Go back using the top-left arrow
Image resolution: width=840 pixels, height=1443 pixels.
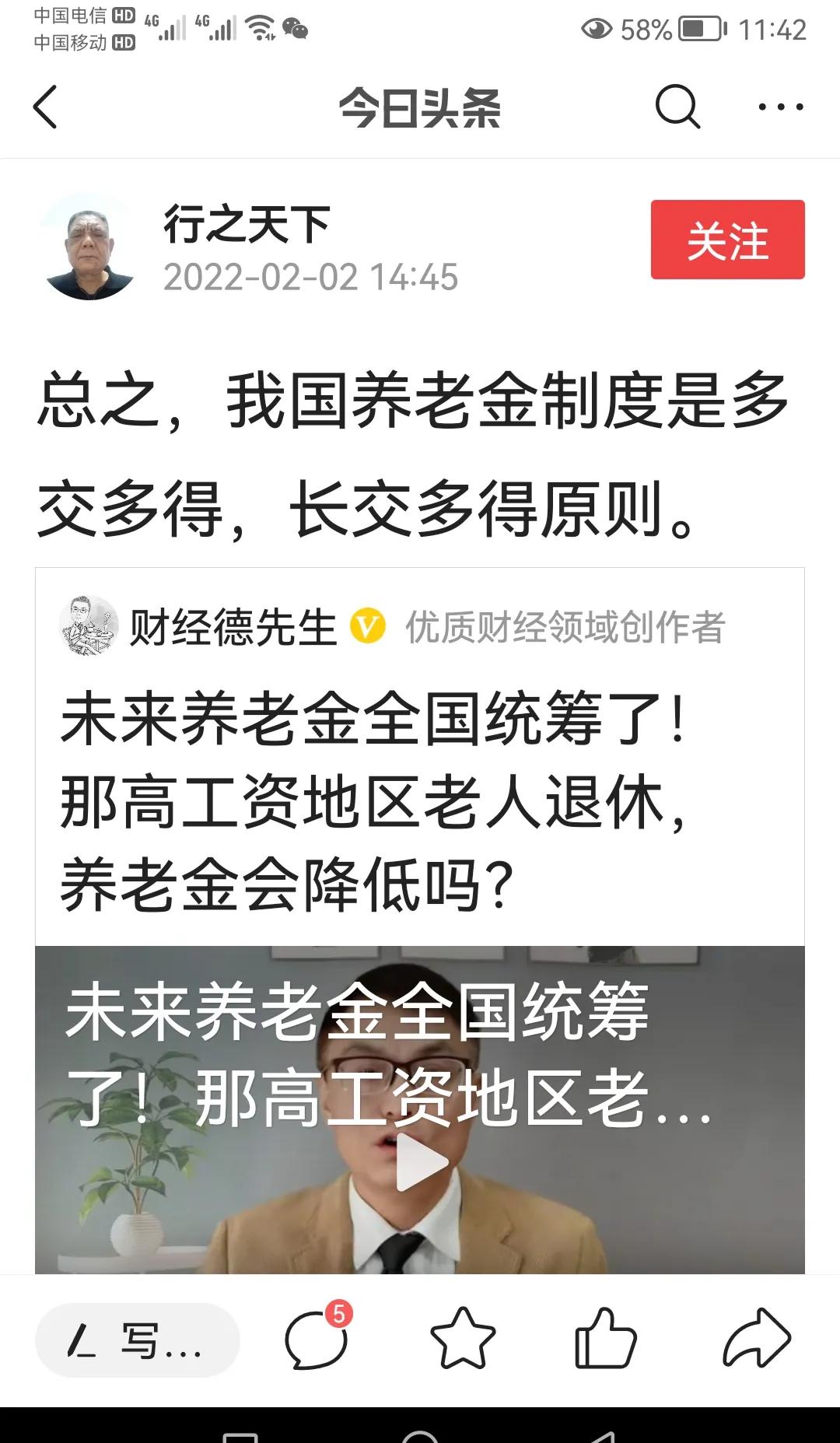(45, 107)
